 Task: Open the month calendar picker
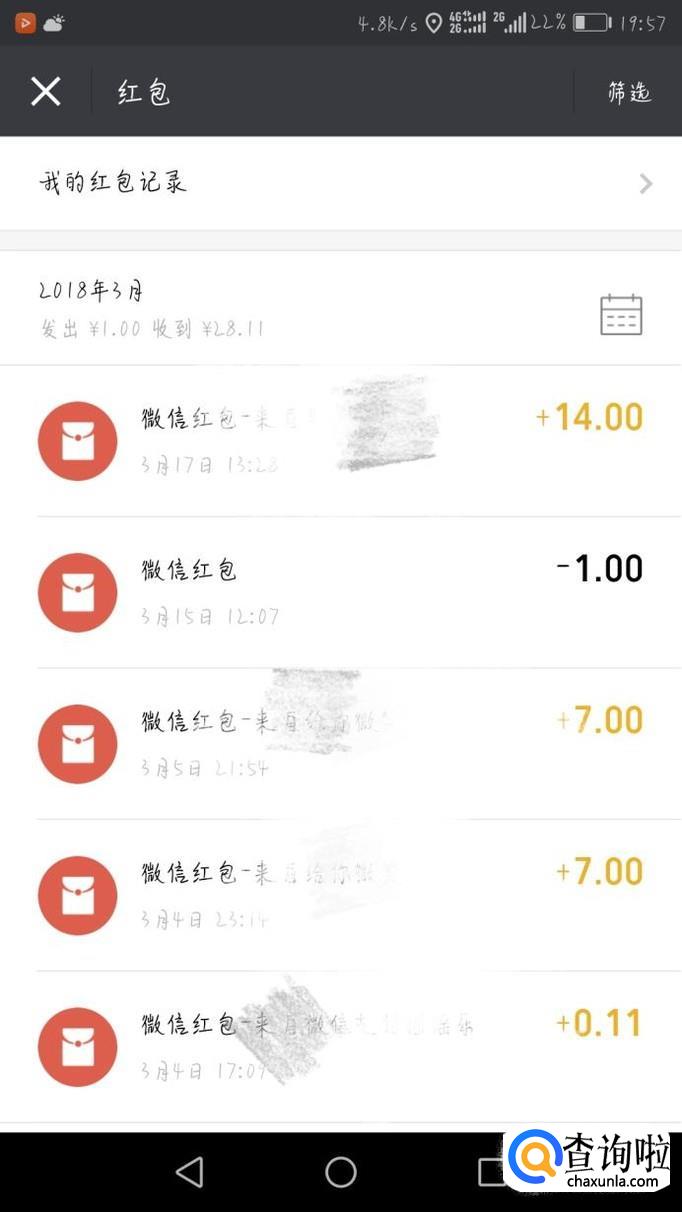[x=621, y=315]
